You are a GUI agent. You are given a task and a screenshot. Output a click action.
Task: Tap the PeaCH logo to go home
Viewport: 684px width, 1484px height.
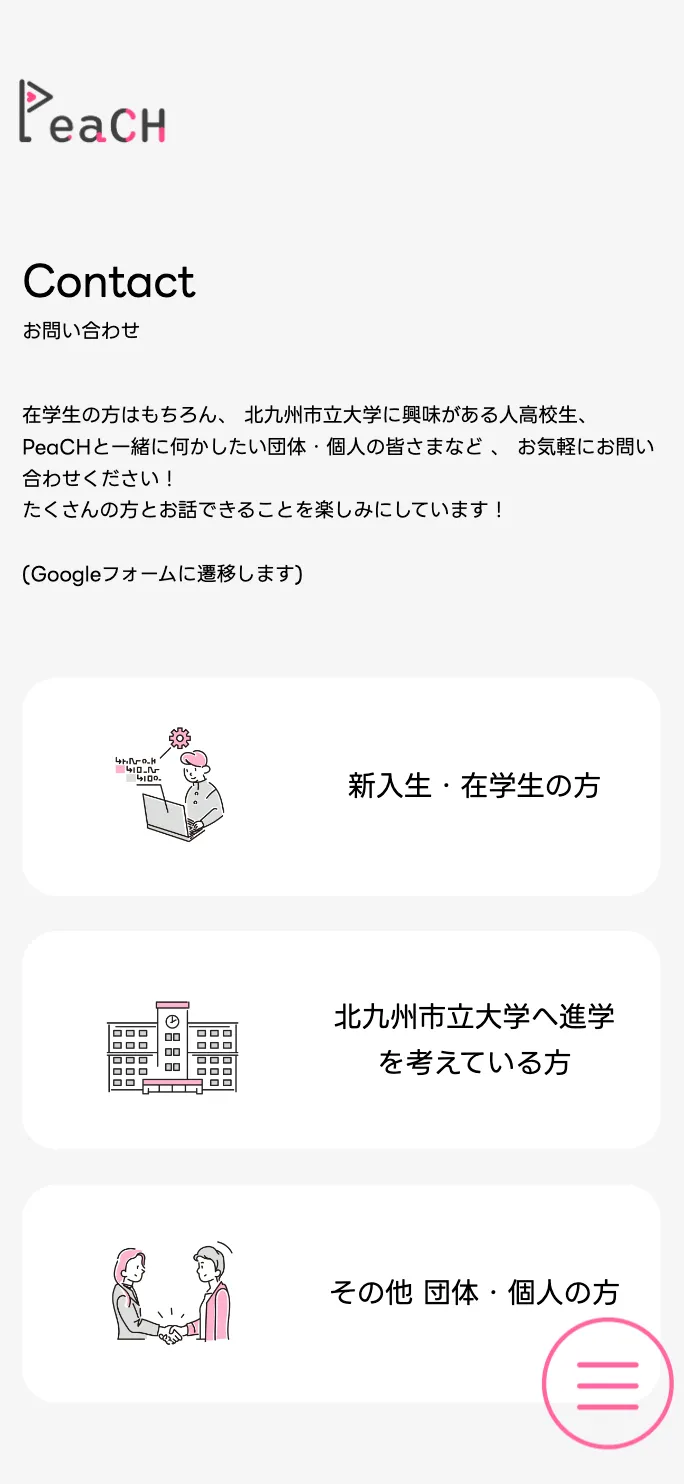pos(92,112)
